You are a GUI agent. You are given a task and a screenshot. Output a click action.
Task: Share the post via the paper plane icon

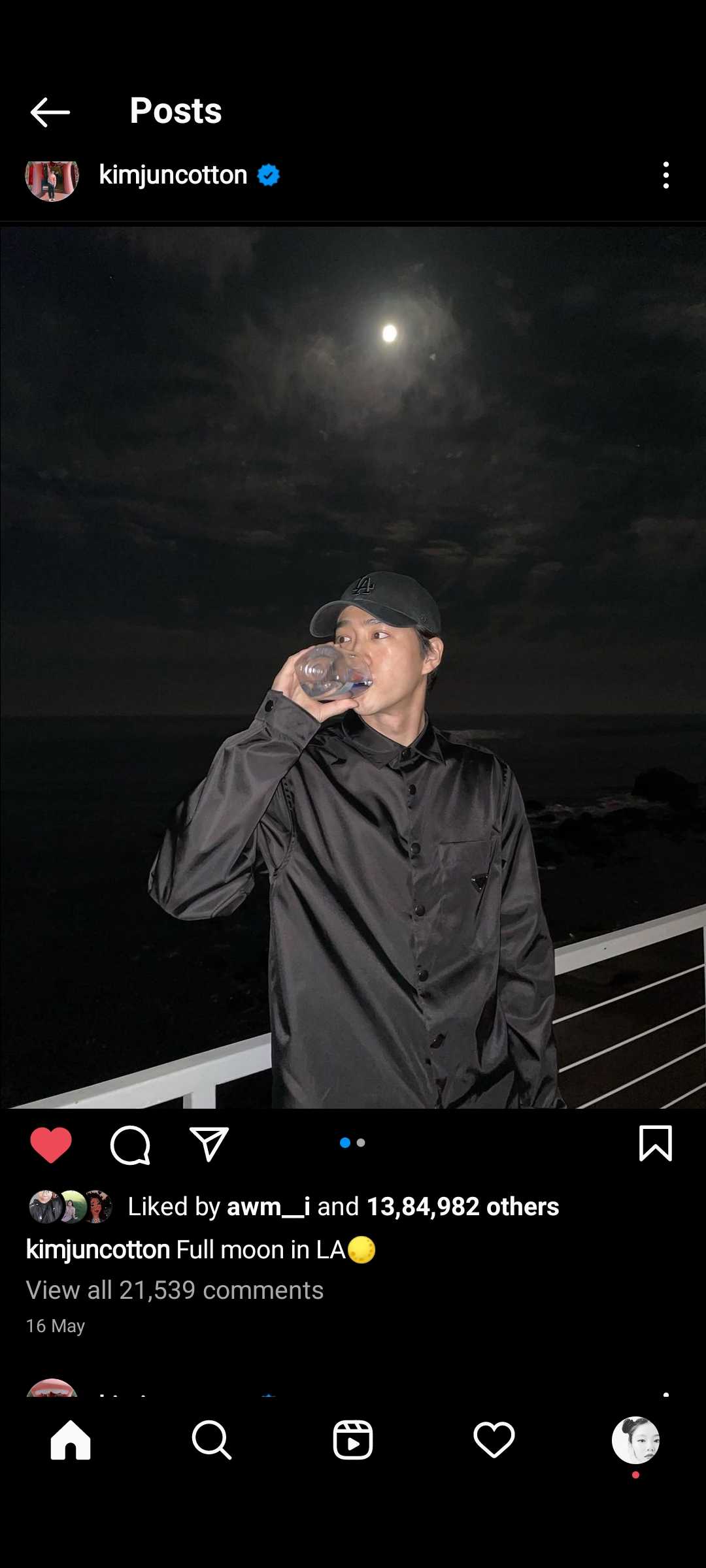pos(209,1144)
